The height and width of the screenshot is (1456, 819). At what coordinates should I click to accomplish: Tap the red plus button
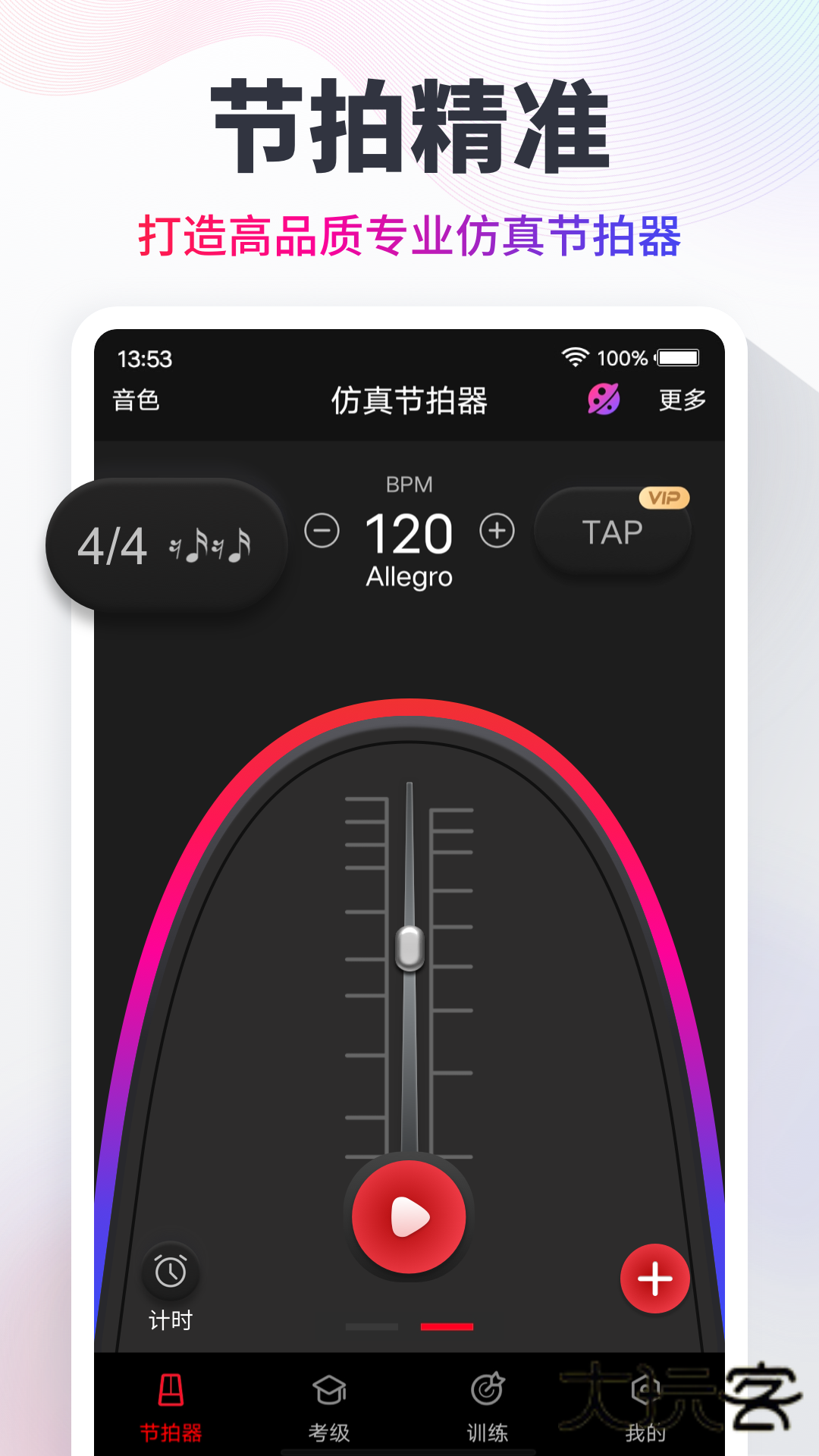(654, 1279)
